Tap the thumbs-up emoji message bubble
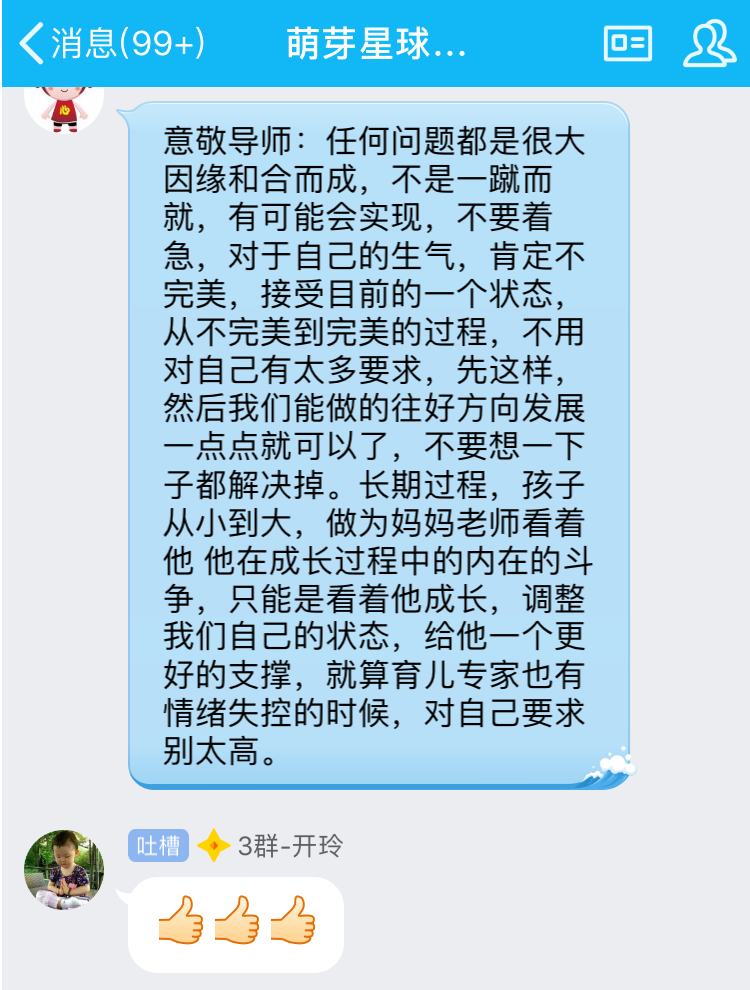Image resolution: width=750 pixels, height=990 pixels. point(236,923)
